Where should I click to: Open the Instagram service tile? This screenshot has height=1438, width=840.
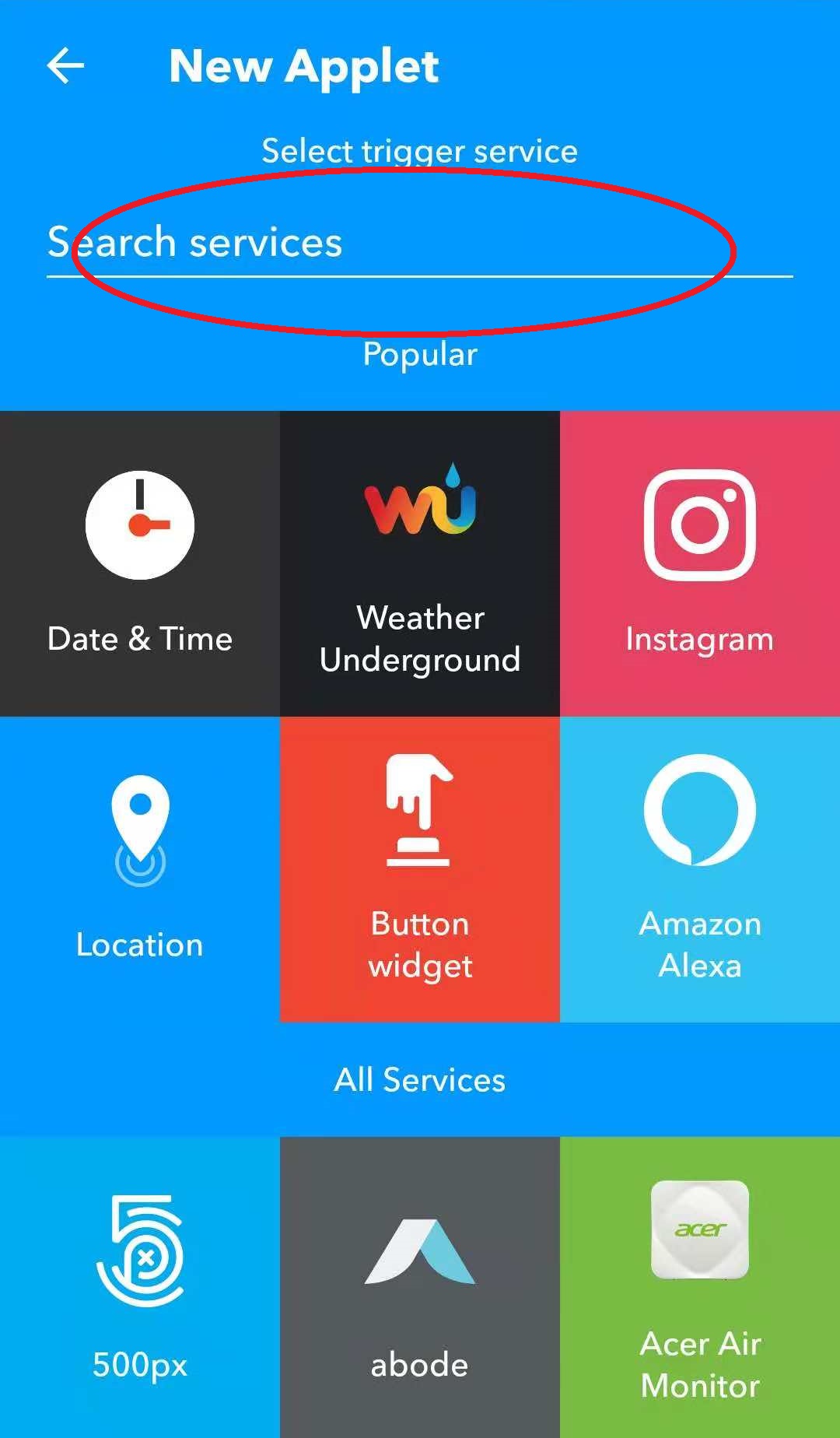point(700,563)
